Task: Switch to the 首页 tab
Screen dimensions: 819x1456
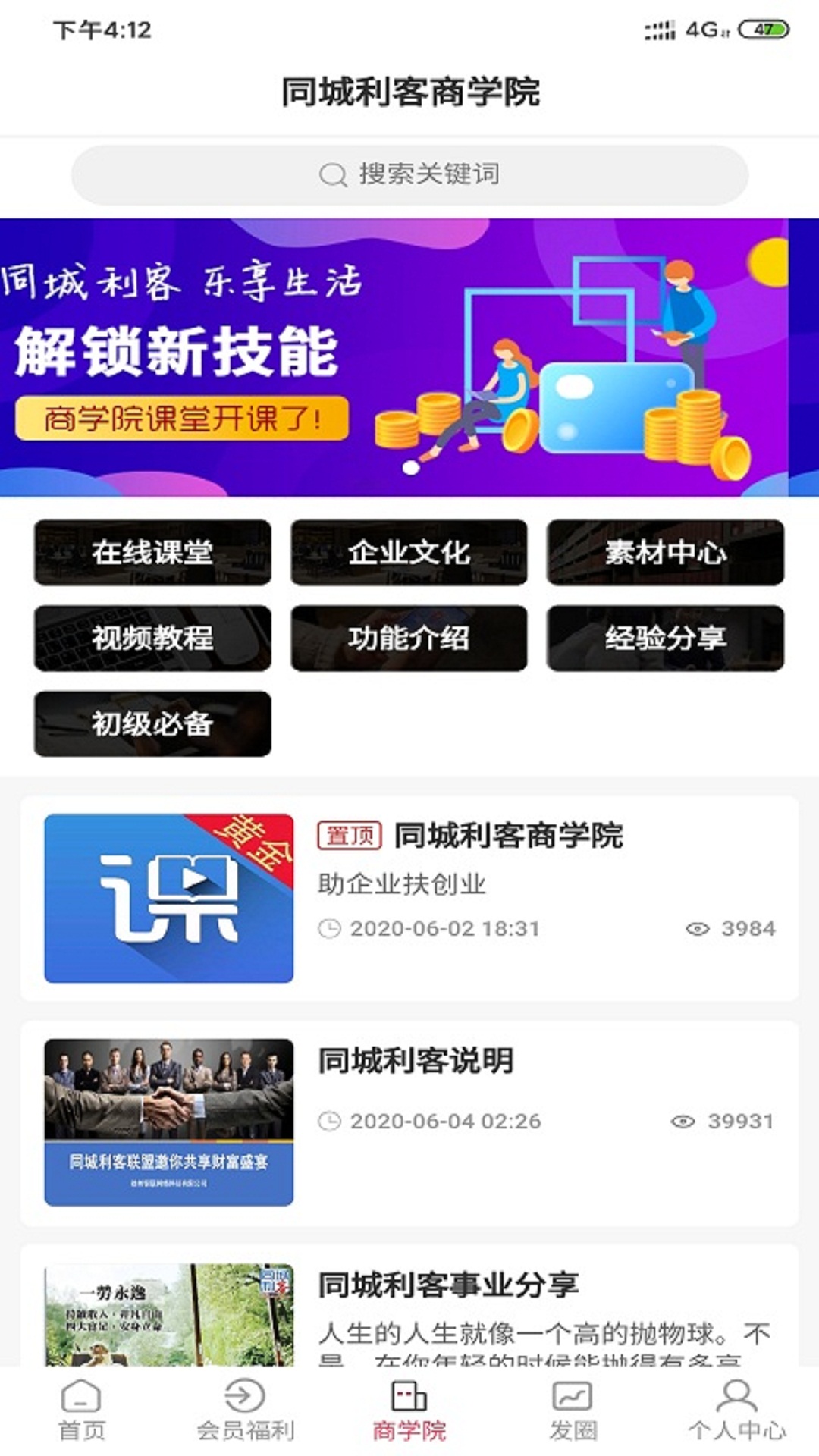Action: point(81,1411)
